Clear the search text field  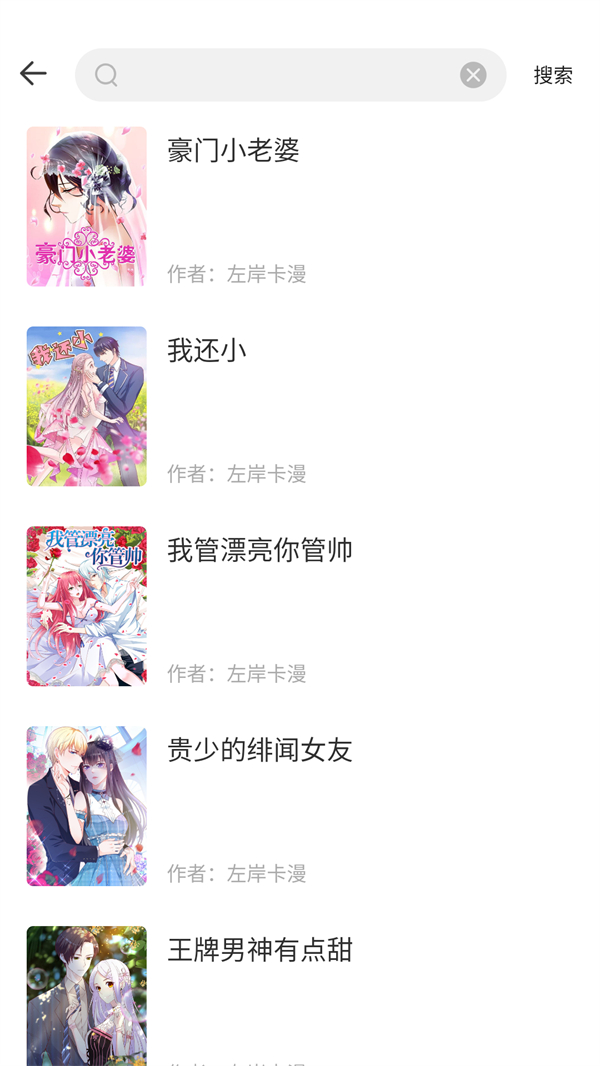pyautogui.click(x=473, y=75)
